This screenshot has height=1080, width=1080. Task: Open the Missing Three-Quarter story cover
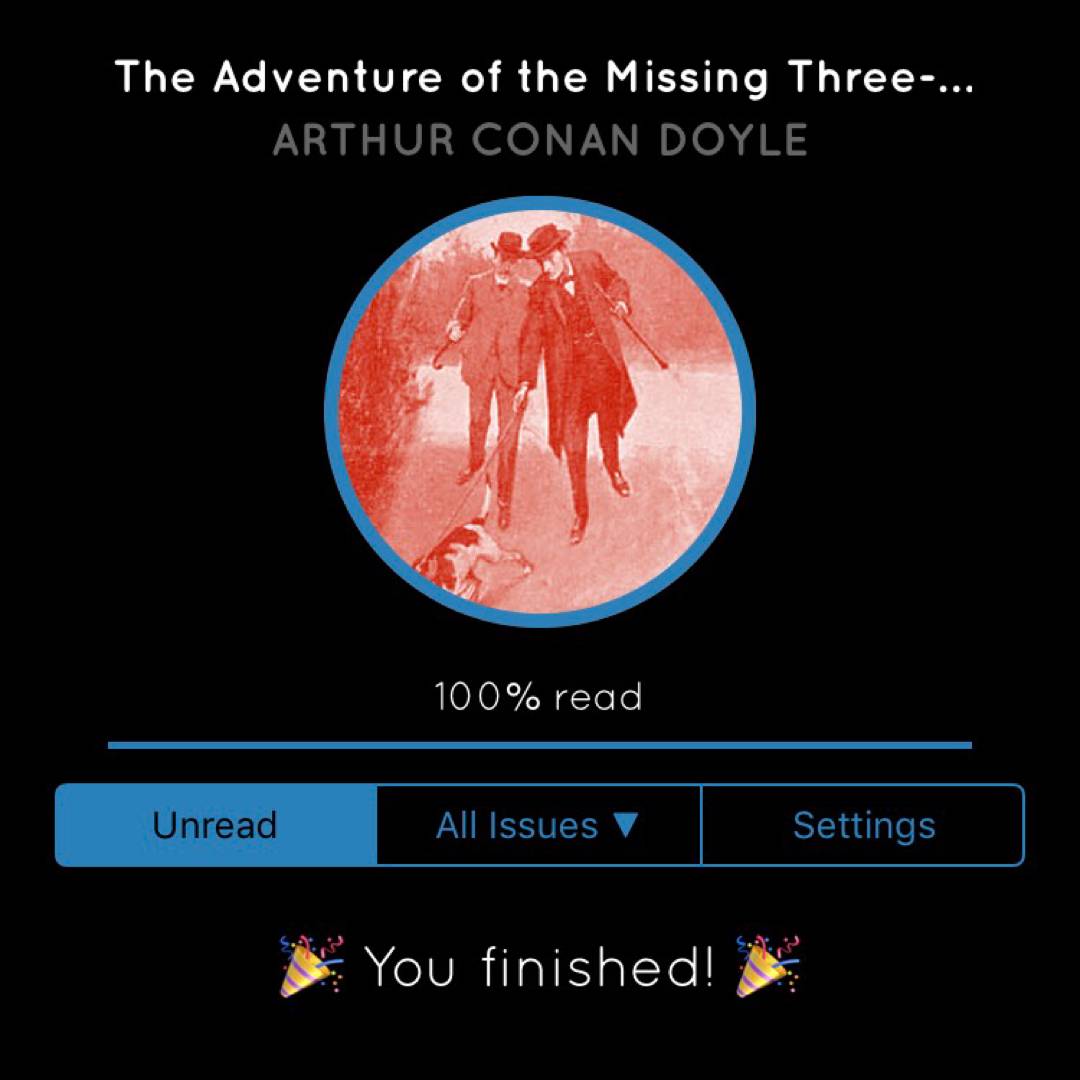[540, 412]
